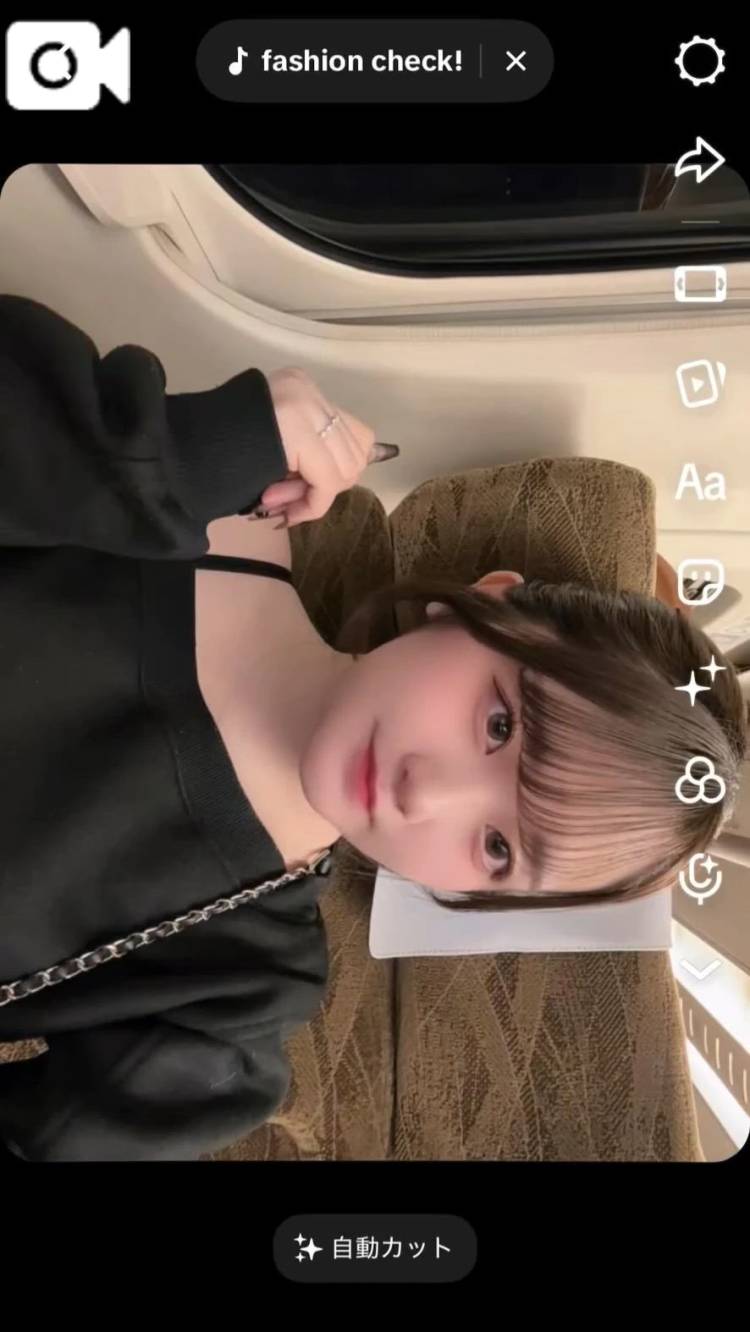
Task: Open the settings gear icon
Action: [699, 62]
